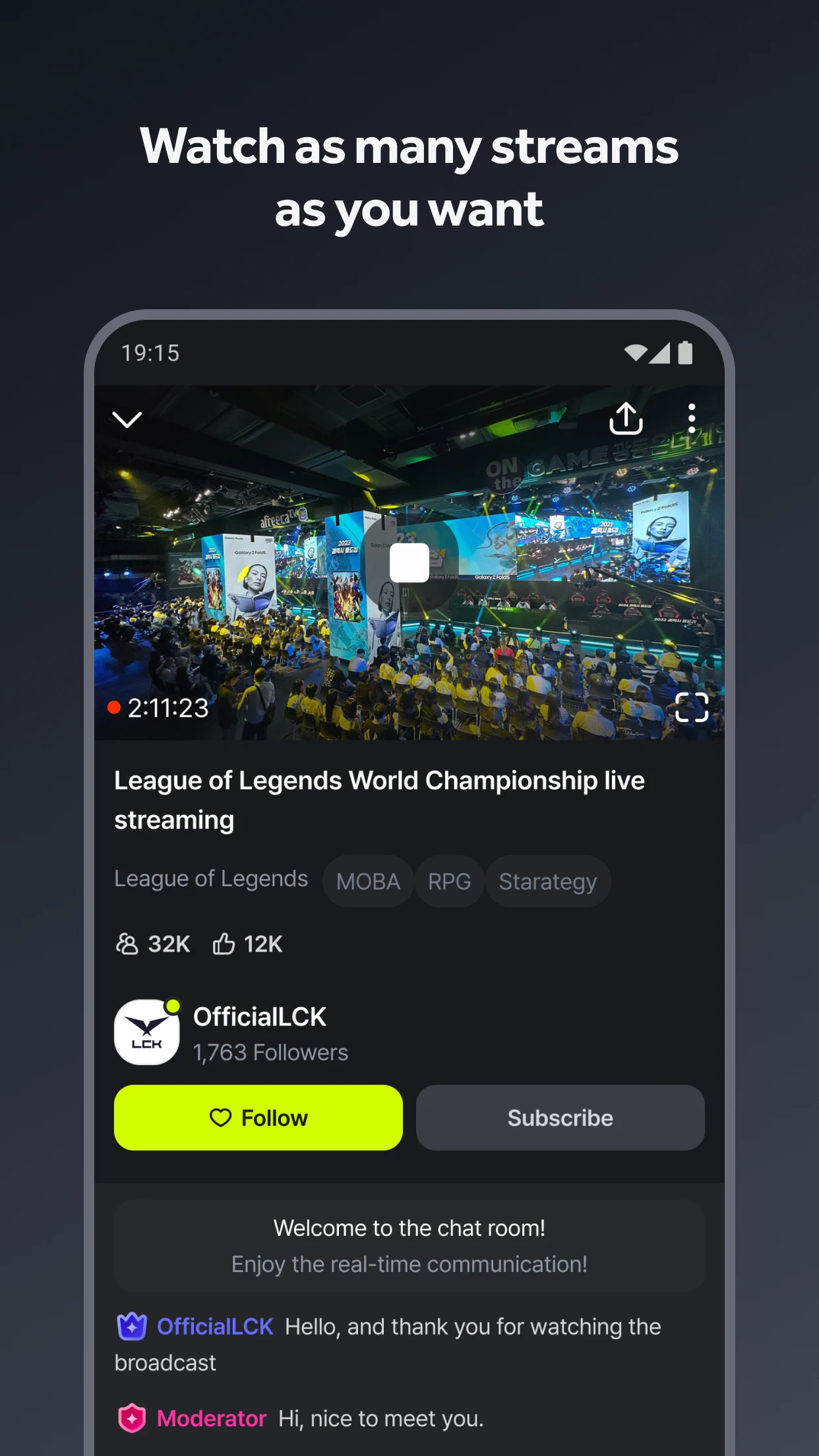The width and height of the screenshot is (819, 1456).
Task: Click the 2:11:23 stream duration timer
Action: tap(168, 708)
